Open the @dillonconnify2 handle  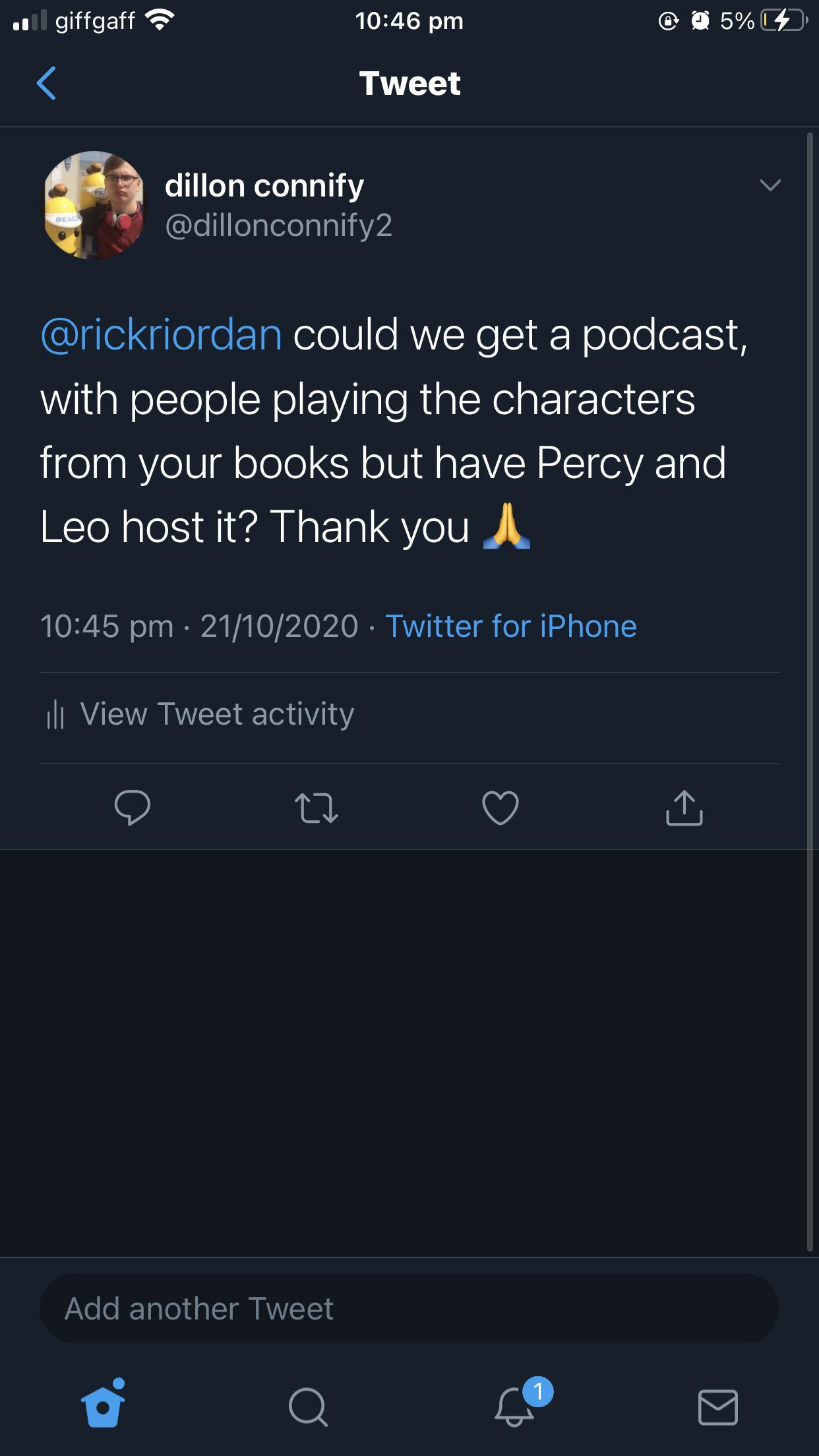coord(278,225)
